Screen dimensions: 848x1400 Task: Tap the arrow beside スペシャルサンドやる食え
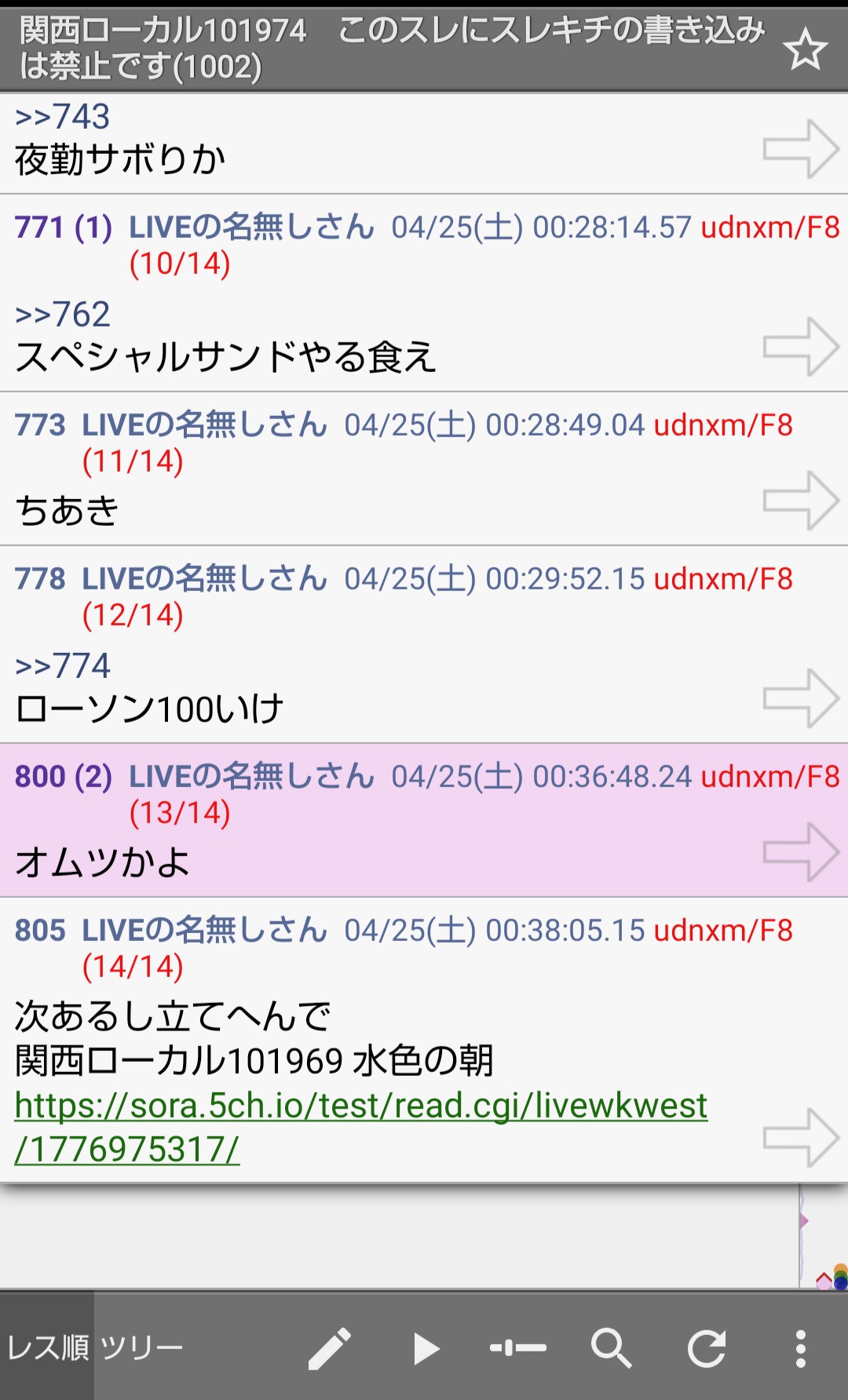[x=801, y=346]
